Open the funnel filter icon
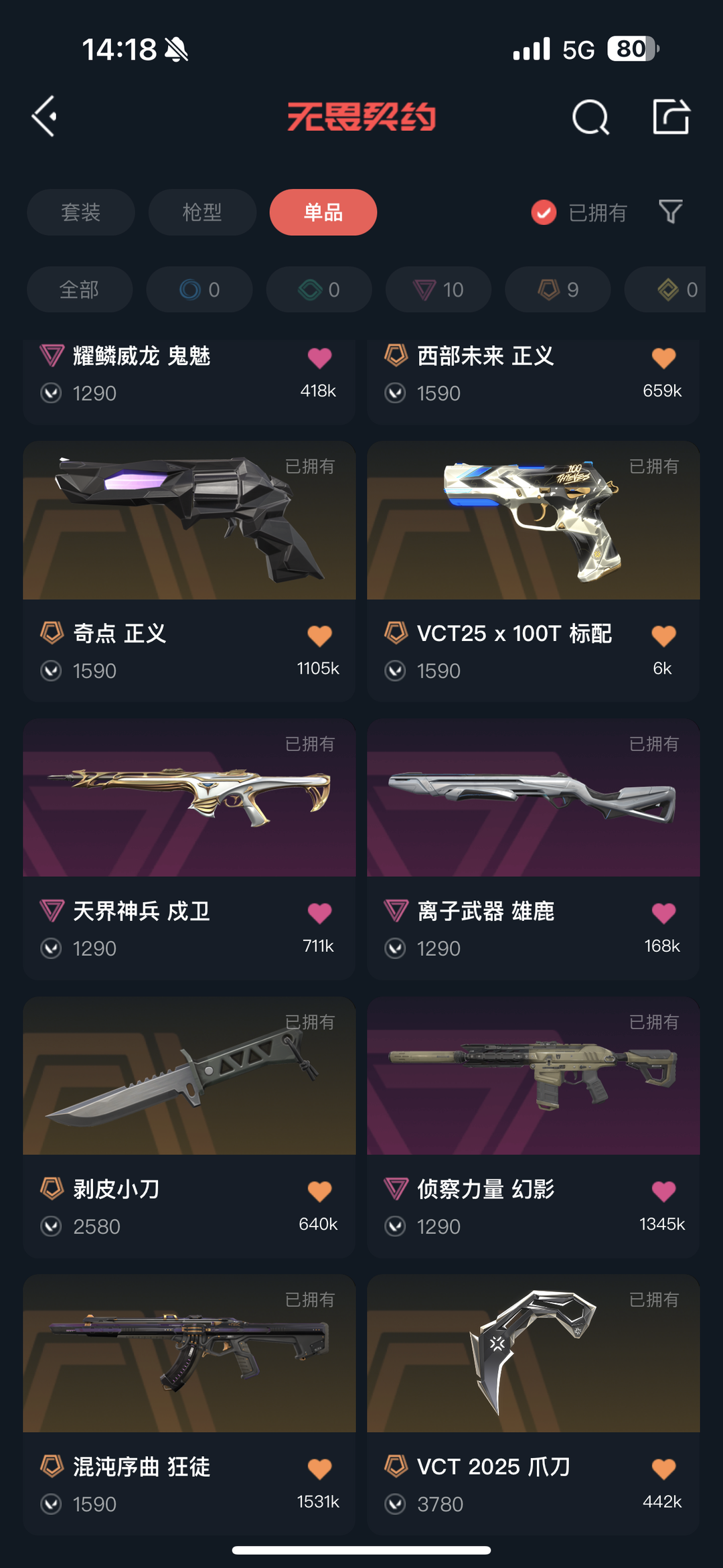 pyautogui.click(x=671, y=212)
